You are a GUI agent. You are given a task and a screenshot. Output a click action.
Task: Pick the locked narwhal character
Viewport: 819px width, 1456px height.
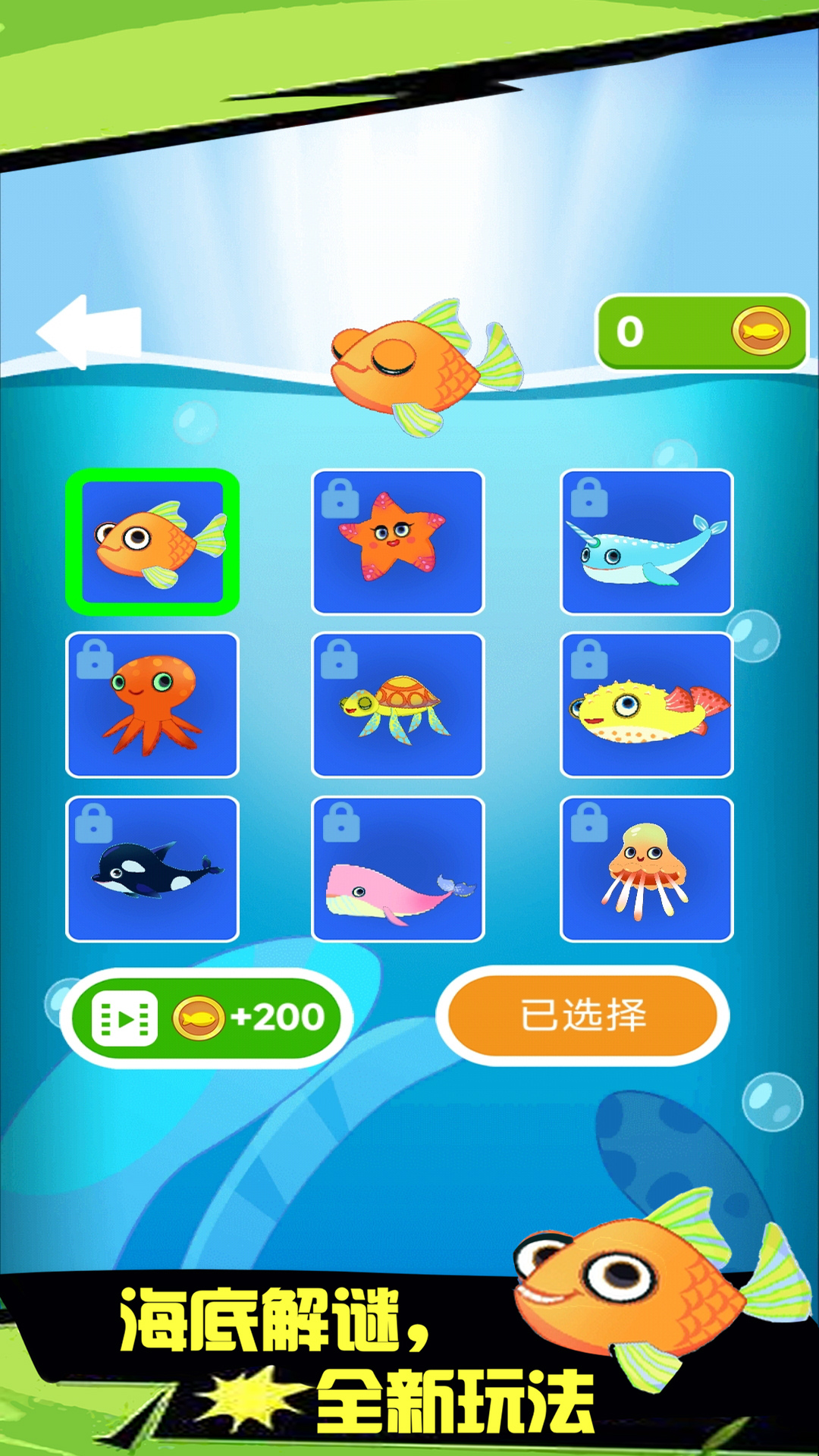click(646, 542)
